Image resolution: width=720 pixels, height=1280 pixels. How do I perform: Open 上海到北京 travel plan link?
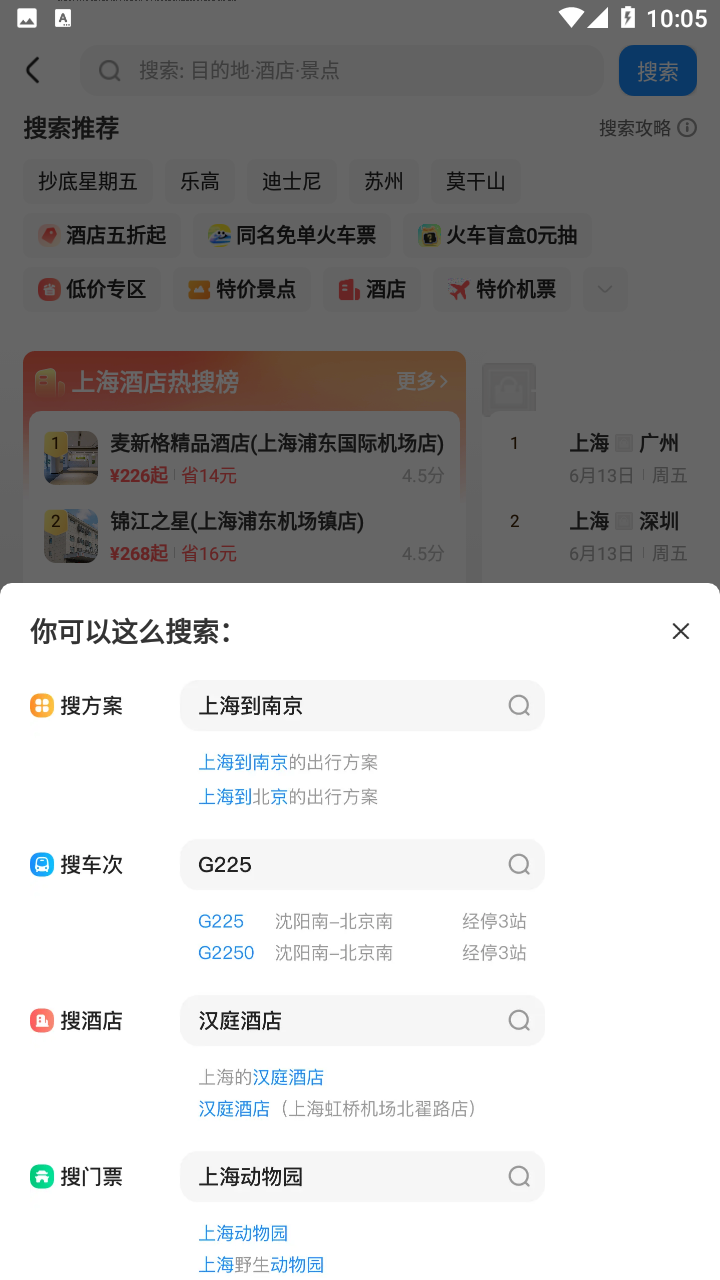[243, 796]
